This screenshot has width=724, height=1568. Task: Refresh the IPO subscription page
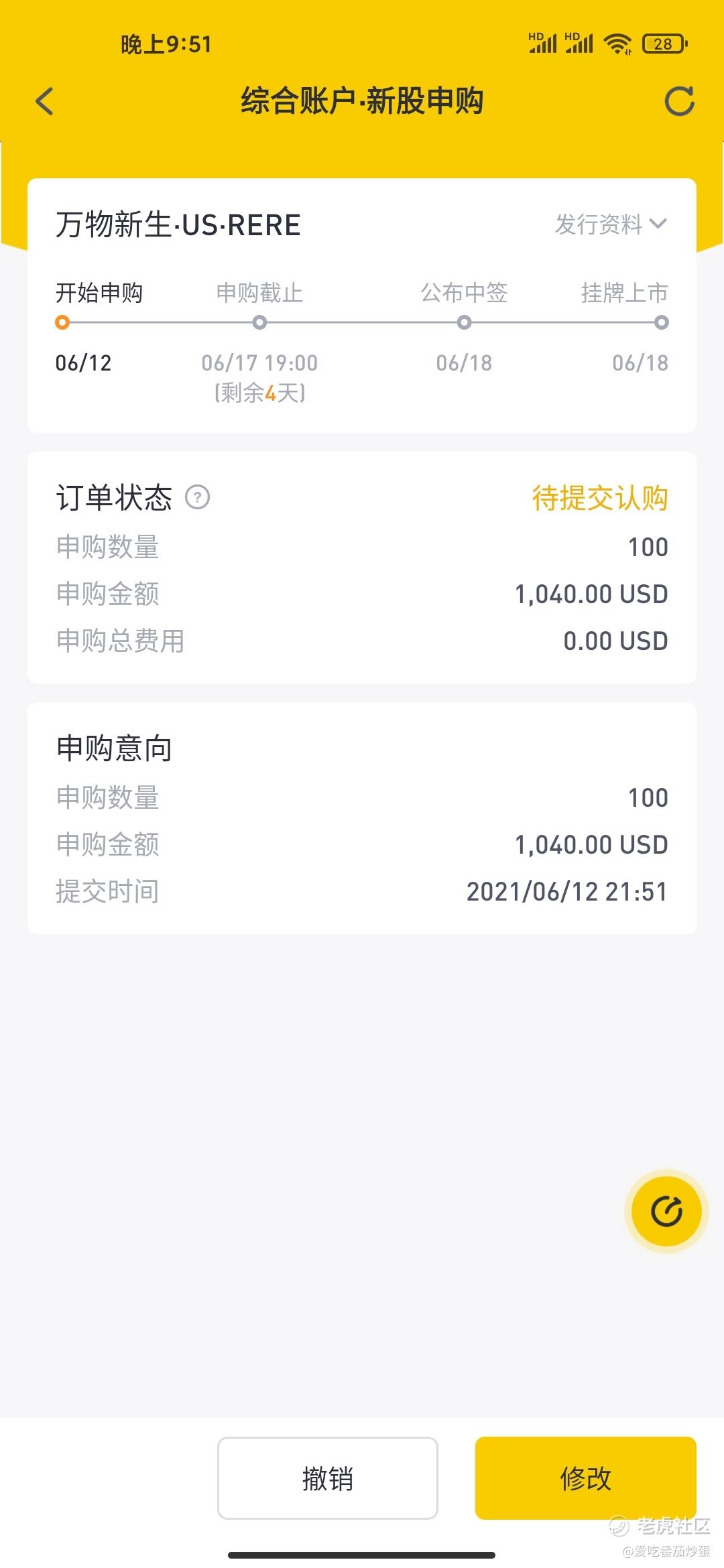(678, 102)
